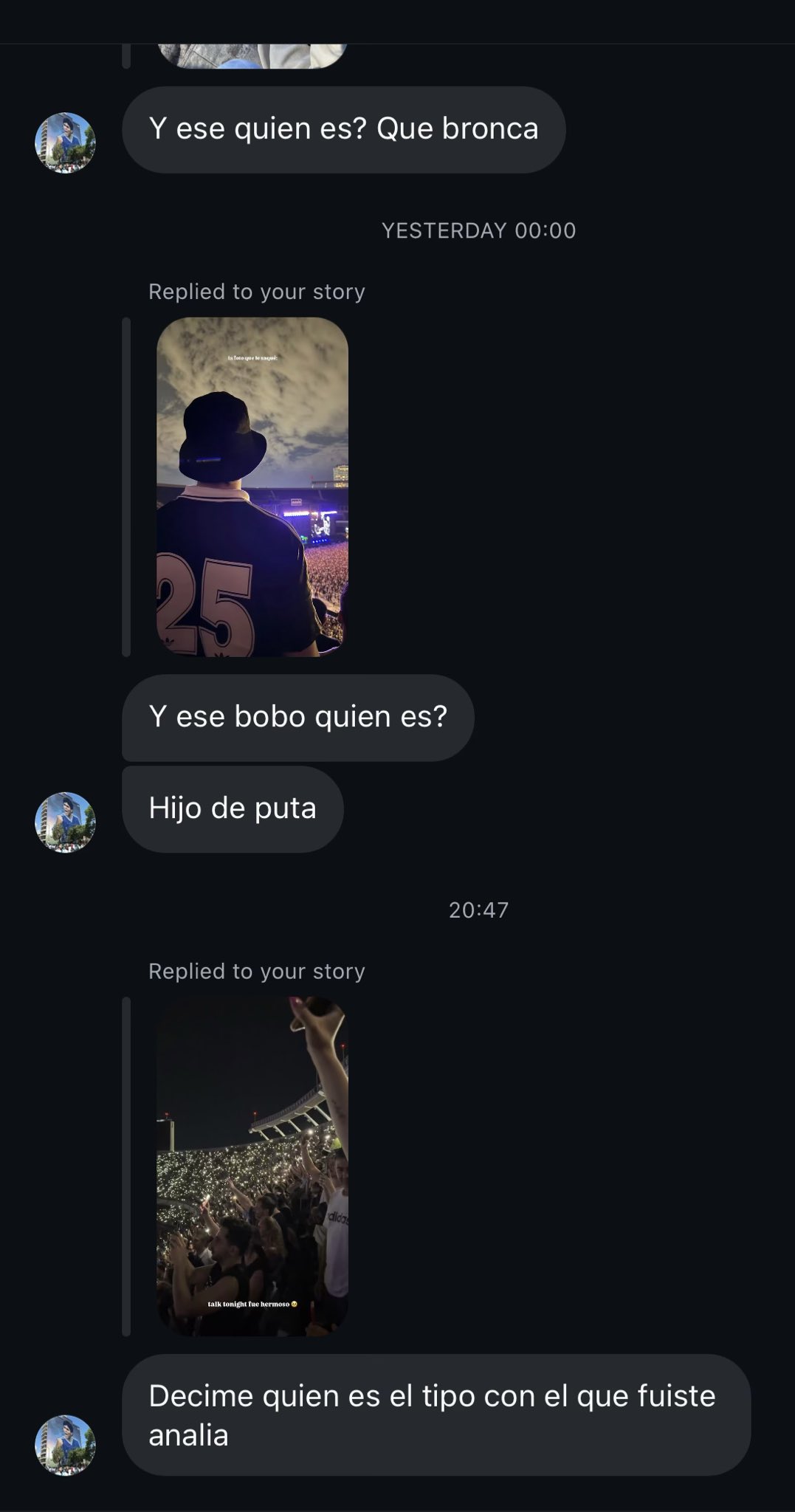Screen dimensions: 795x1512
Task: View profile from avatar beside 'Decime quien es el tipo'
Action: point(65,1445)
